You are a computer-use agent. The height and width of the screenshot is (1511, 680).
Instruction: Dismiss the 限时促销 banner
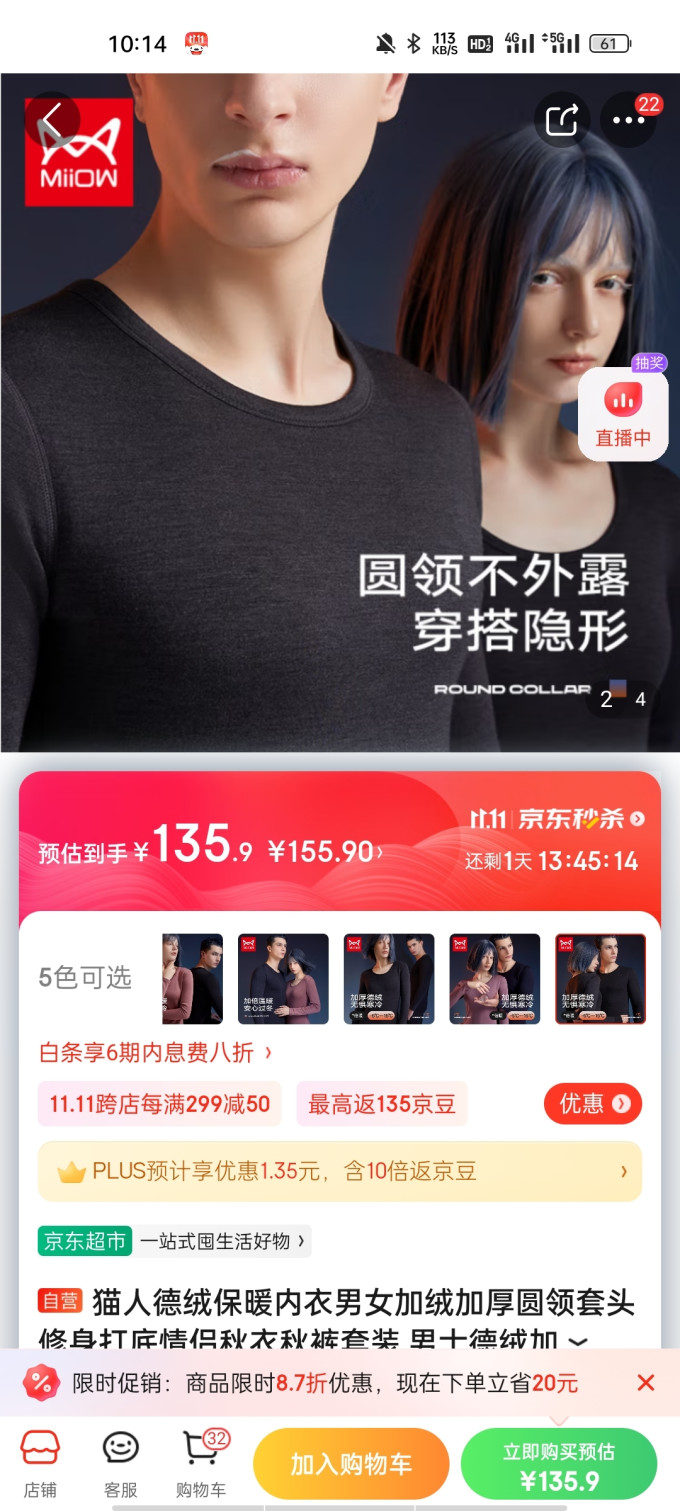click(x=646, y=1383)
